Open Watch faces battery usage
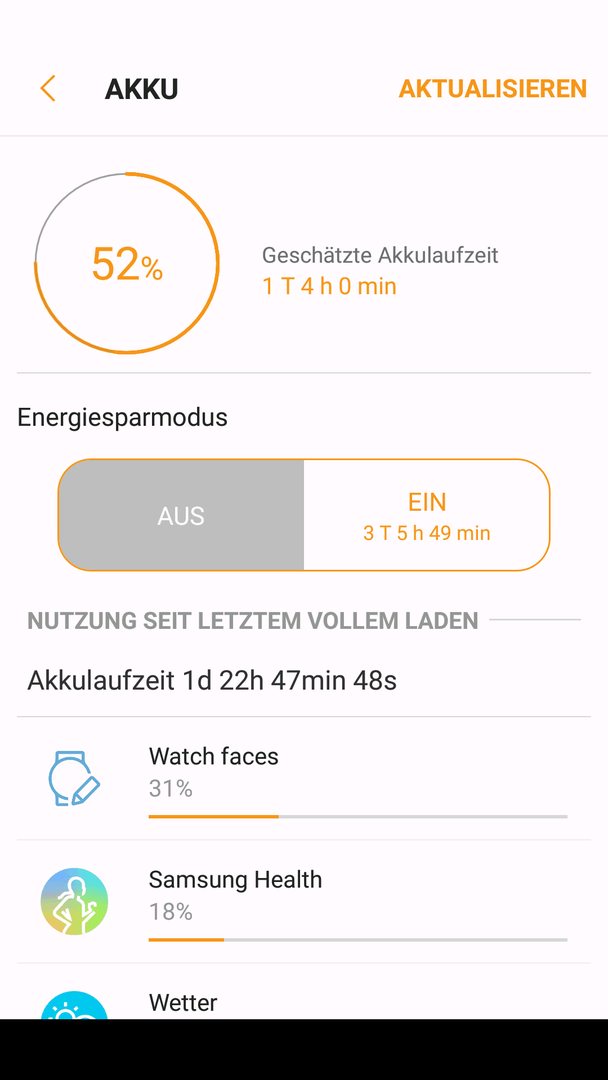Image resolution: width=608 pixels, height=1080 pixels. coord(304,778)
